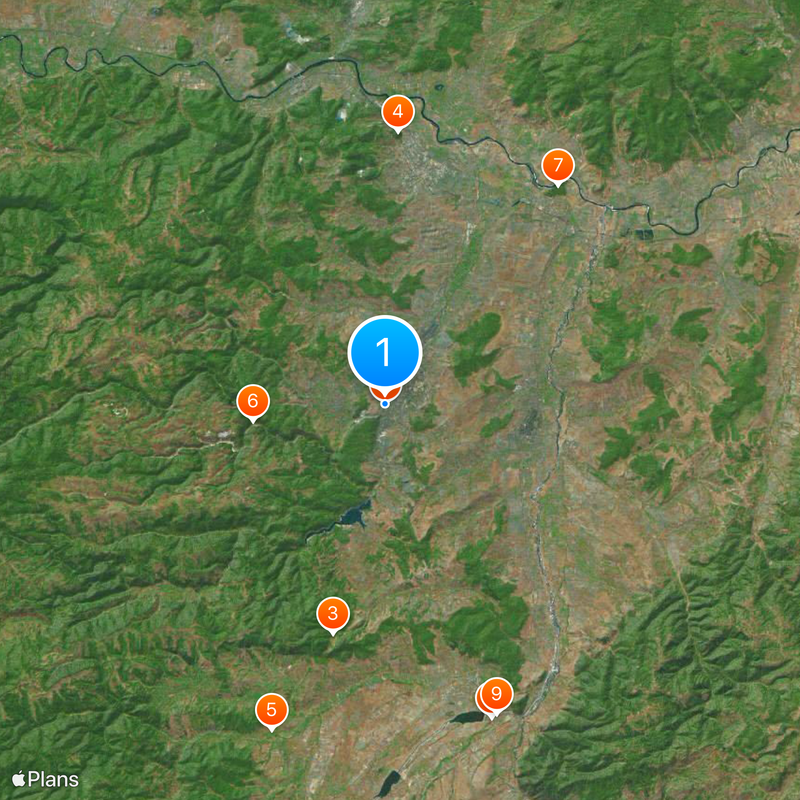Viewport: 800px width, 800px height.
Task: Choose map pin number 6
Action: [253, 402]
